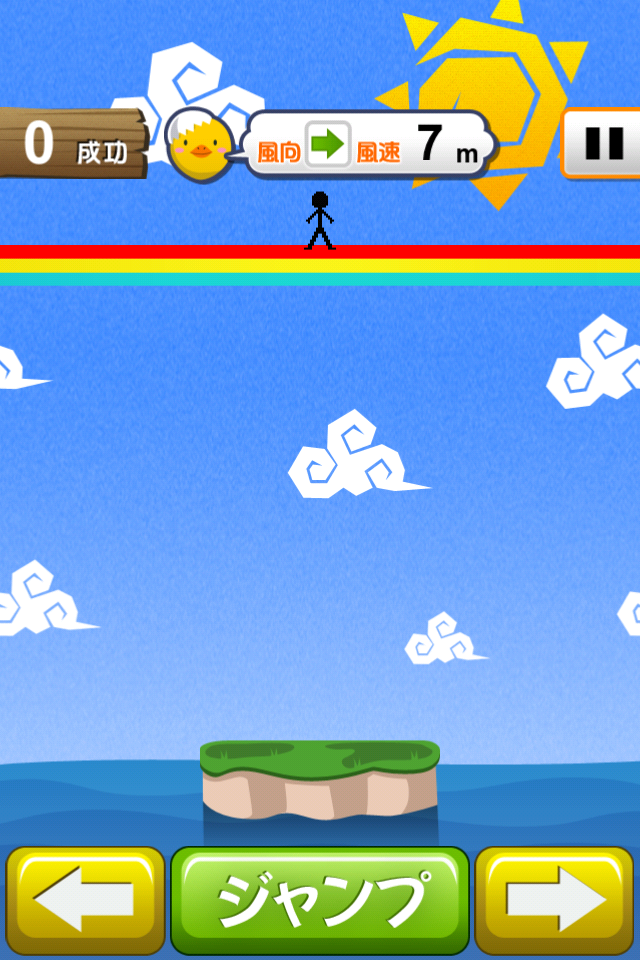Move the stickman with the left arrow
The height and width of the screenshot is (960, 640).
point(85,899)
